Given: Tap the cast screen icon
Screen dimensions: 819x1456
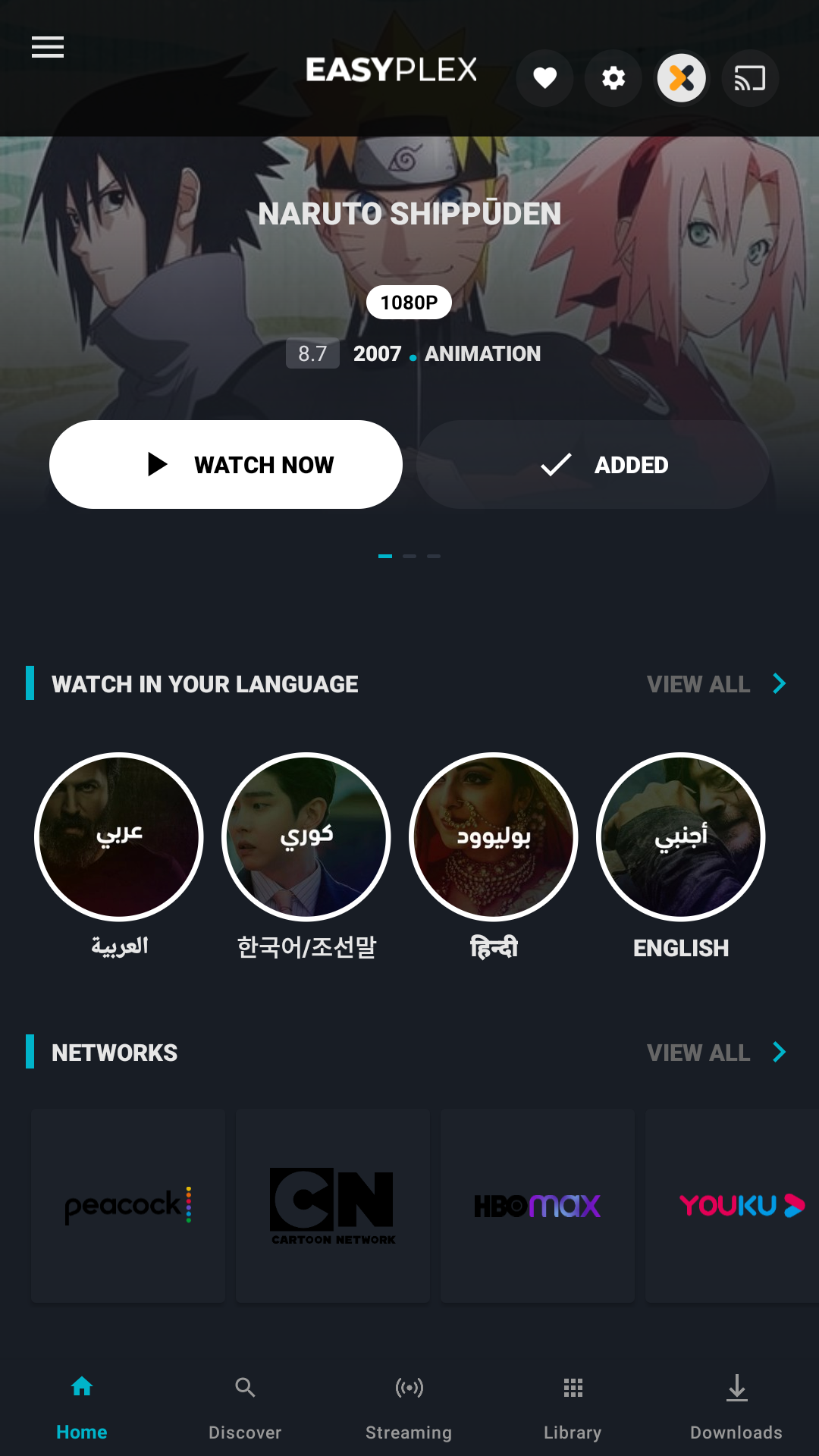Looking at the screenshot, I should click(x=749, y=78).
